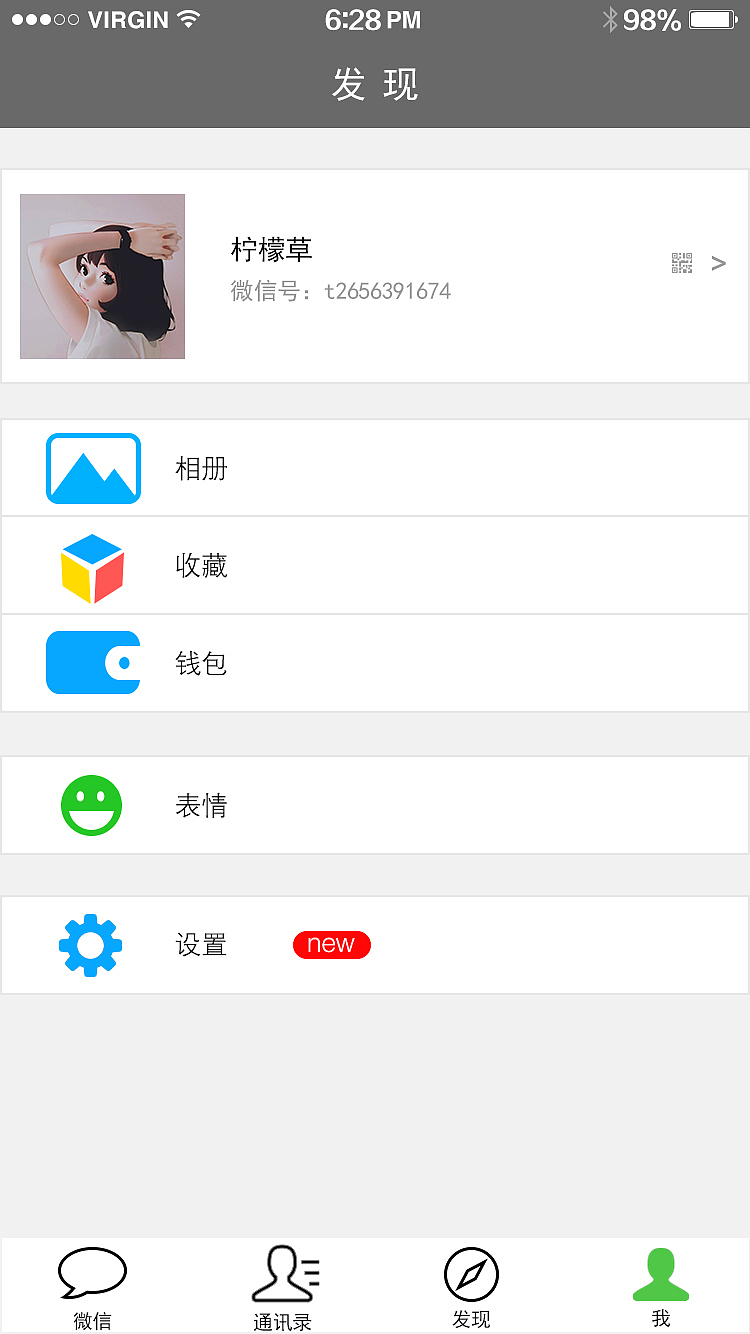Open Settings via the gear icon
Screen dimensions: 750x1334
click(x=91, y=944)
